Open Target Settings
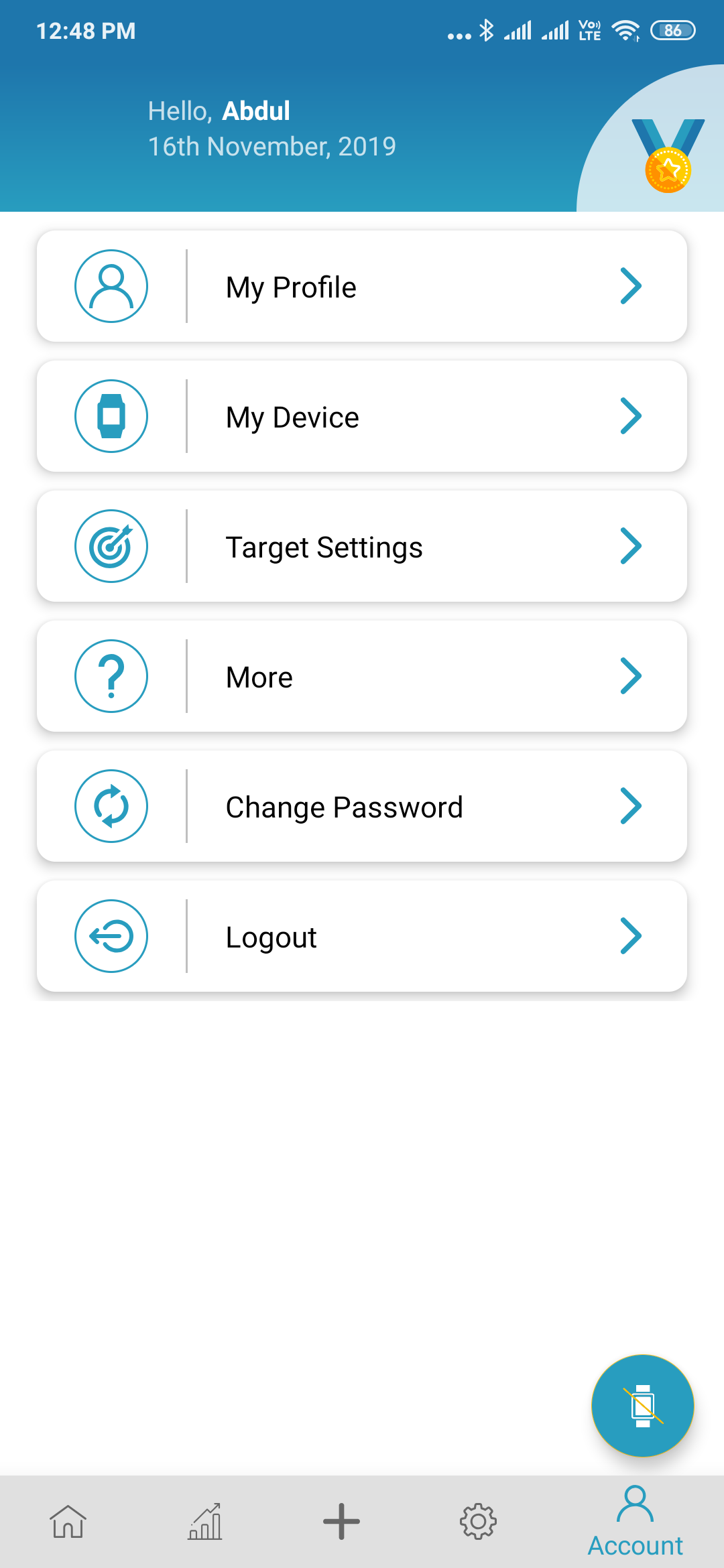724x1568 pixels. click(x=362, y=546)
